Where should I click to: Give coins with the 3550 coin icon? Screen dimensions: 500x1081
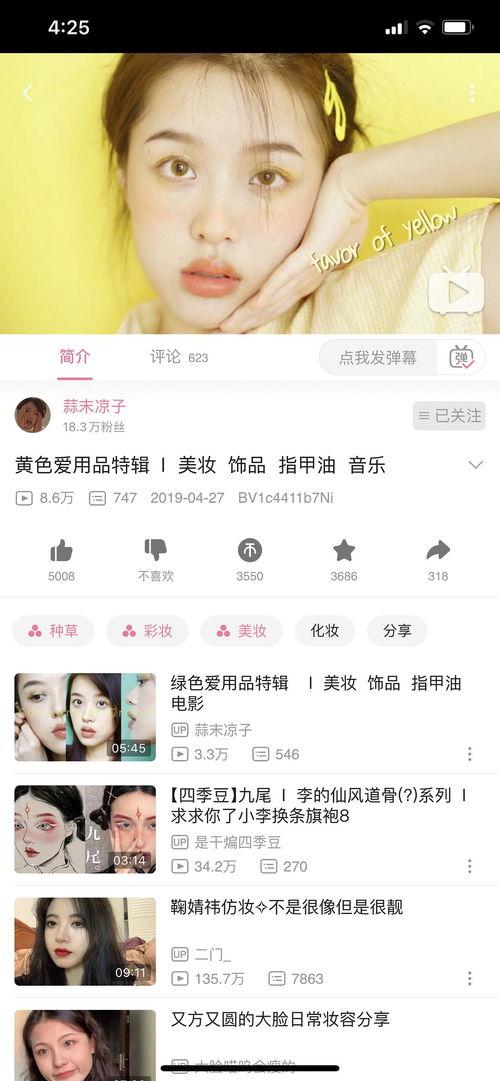[x=250, y=550]
